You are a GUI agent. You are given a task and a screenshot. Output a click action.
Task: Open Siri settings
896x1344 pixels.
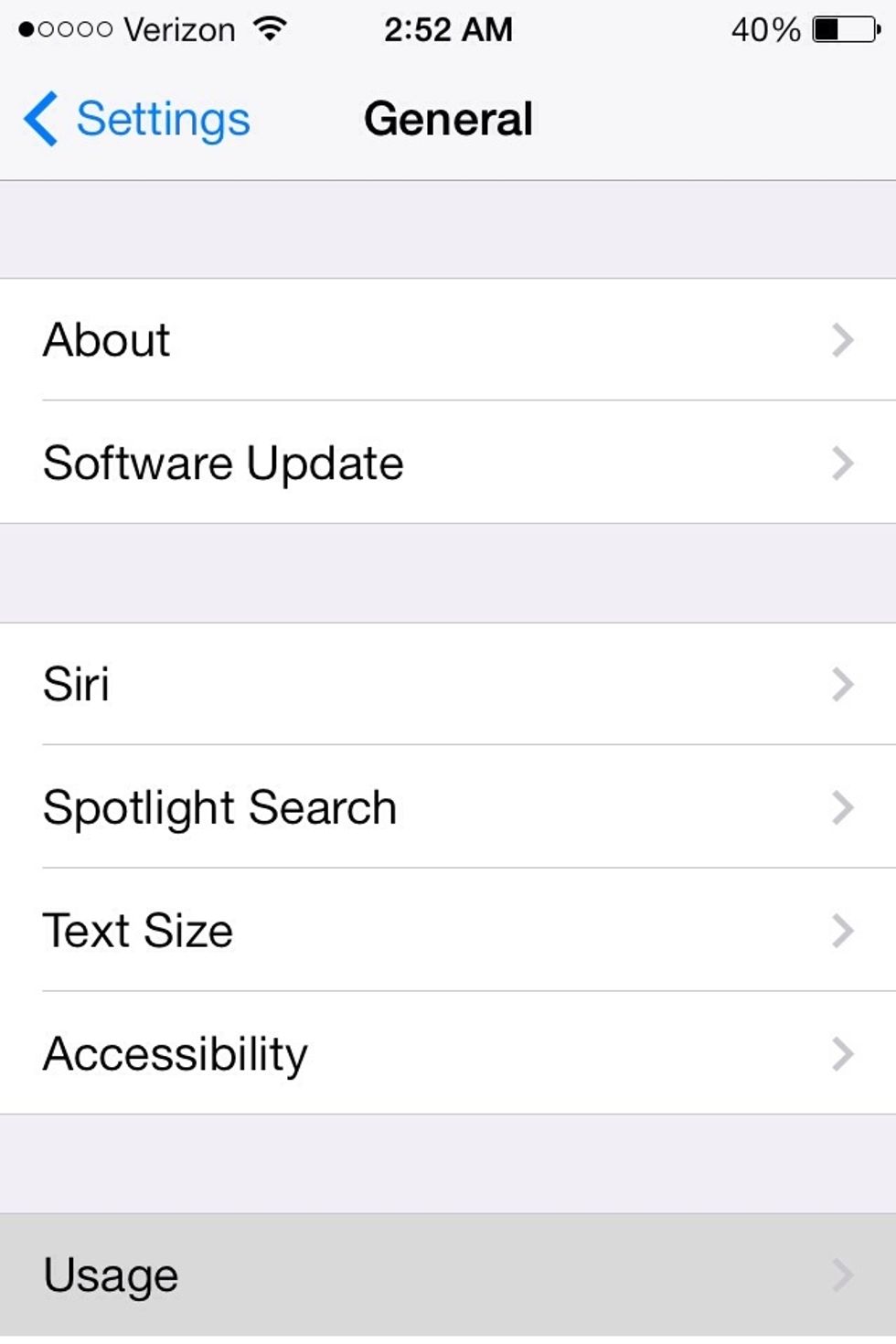(448, 684)
